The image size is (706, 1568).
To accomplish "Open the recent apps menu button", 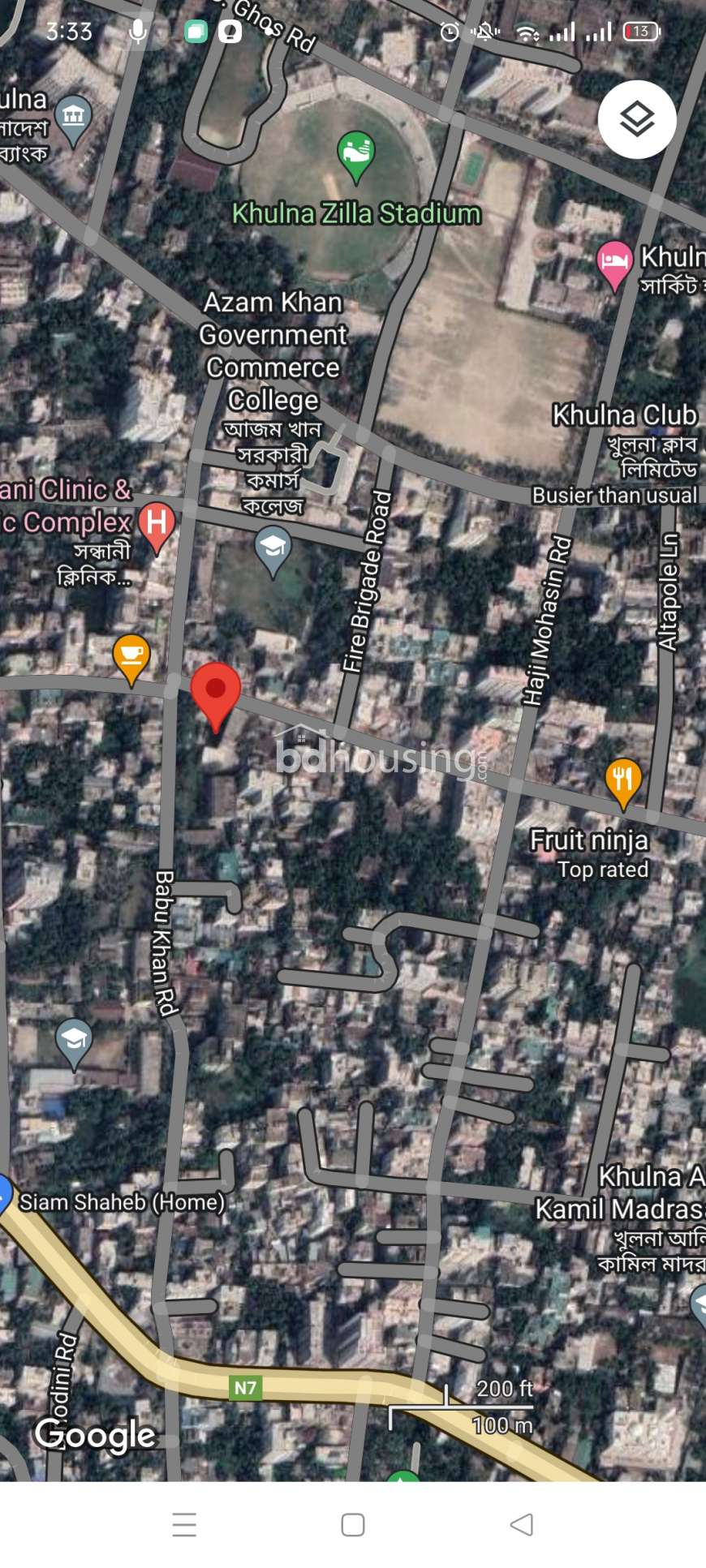I will (x=184, y=1525).
